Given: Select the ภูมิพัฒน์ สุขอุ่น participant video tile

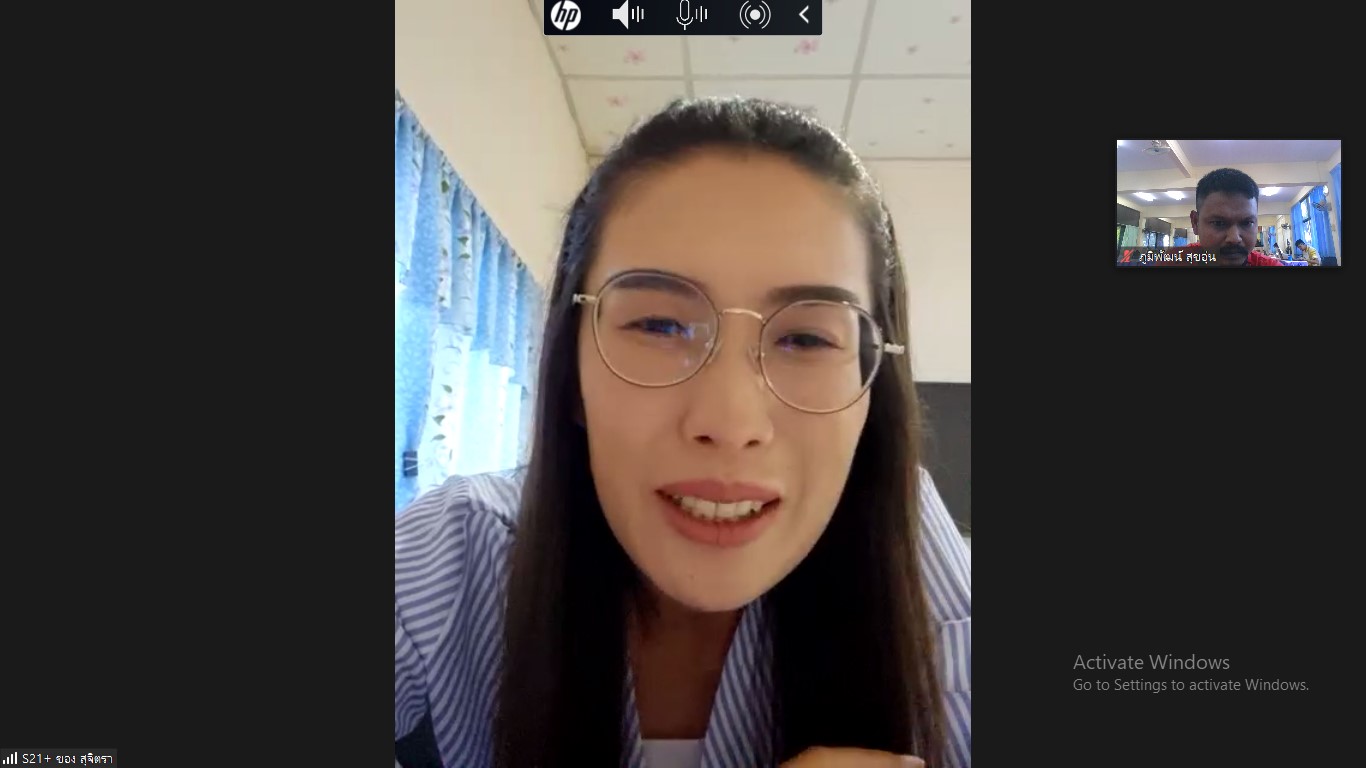Looking at the screenshot, I should pos(1228,203).
